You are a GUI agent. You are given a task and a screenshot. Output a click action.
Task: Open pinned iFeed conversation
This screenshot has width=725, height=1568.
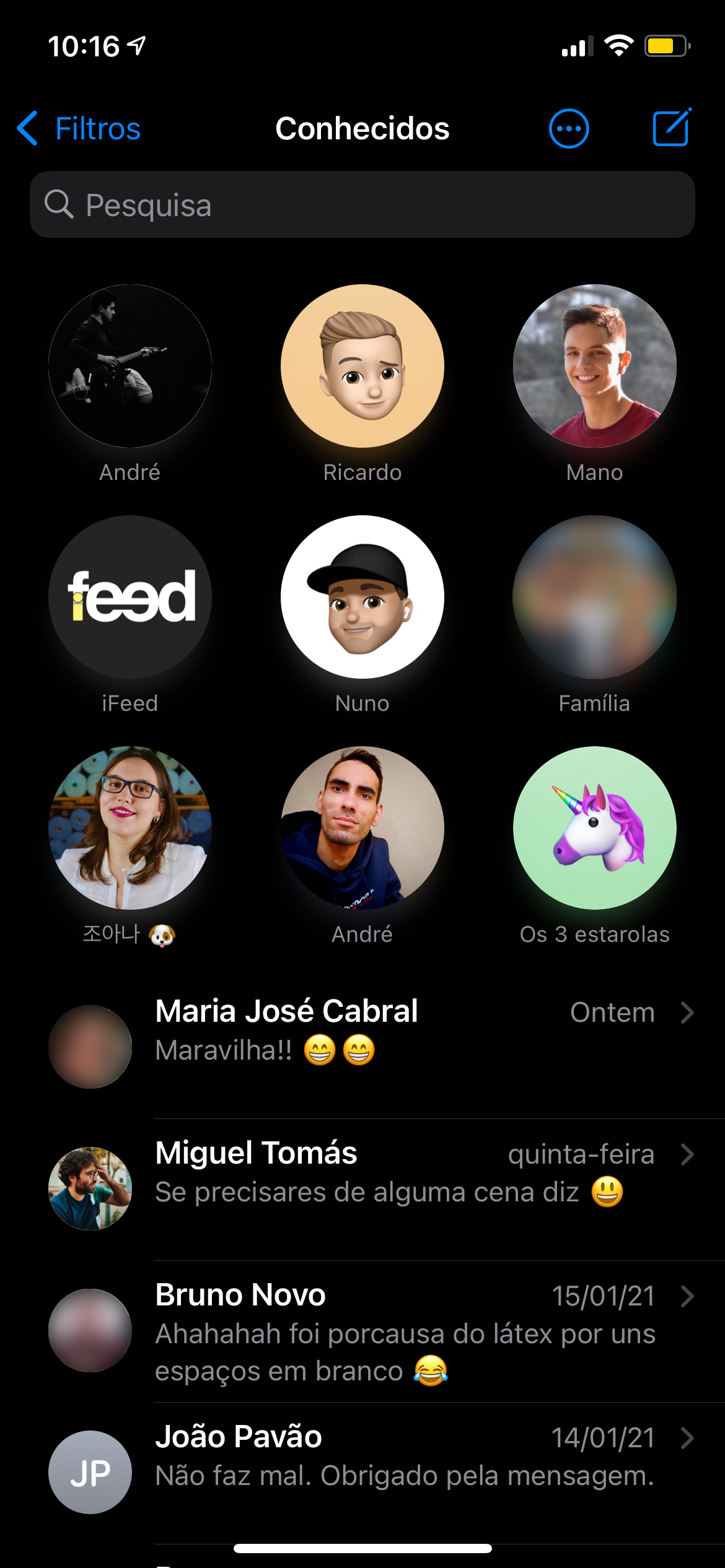tap(130, 597)
